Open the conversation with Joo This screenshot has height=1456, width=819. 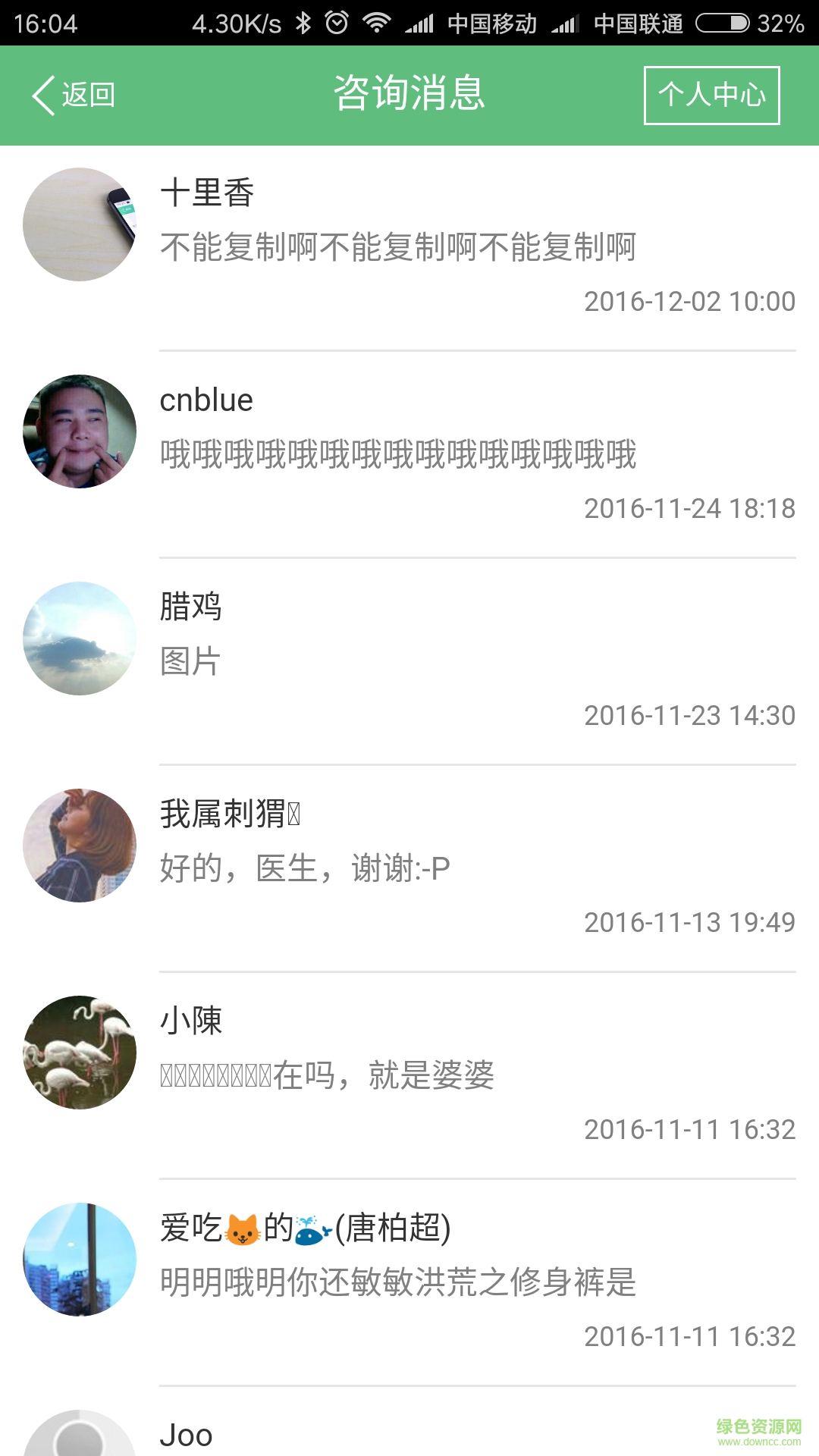click(x=409, y=1433)
